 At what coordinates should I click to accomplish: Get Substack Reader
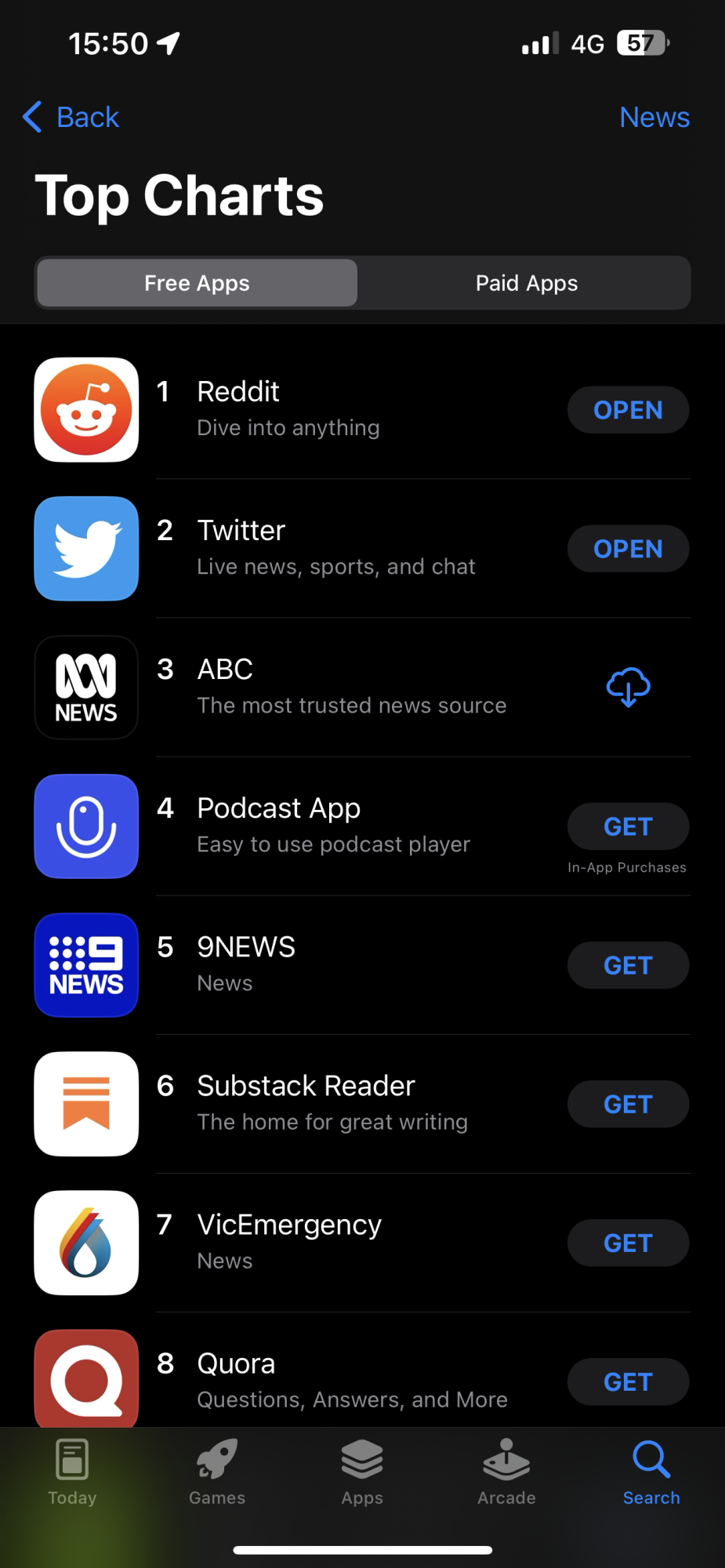[x=628, y=1104]
